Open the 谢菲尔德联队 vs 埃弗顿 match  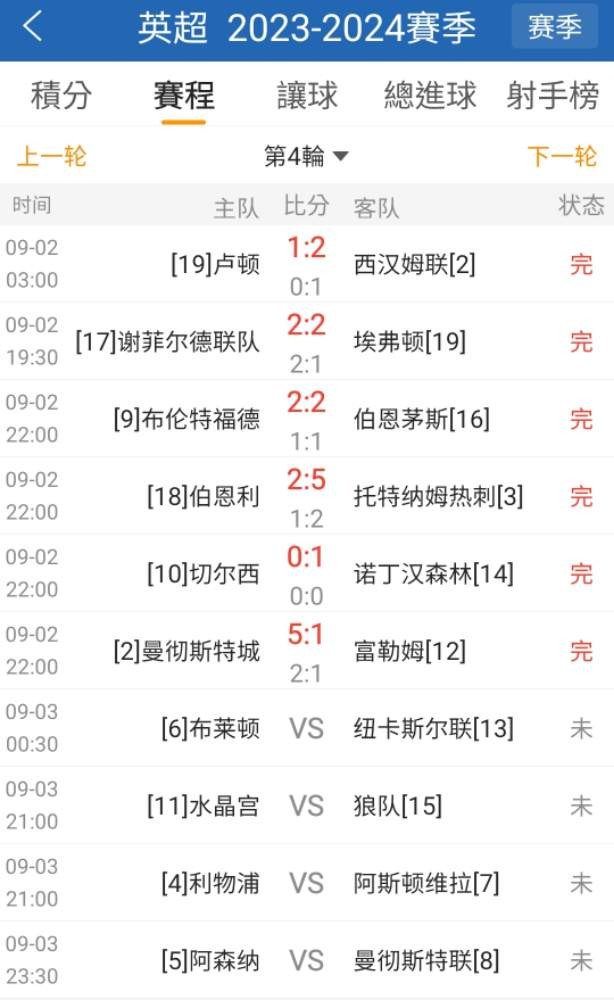(307, 341)
